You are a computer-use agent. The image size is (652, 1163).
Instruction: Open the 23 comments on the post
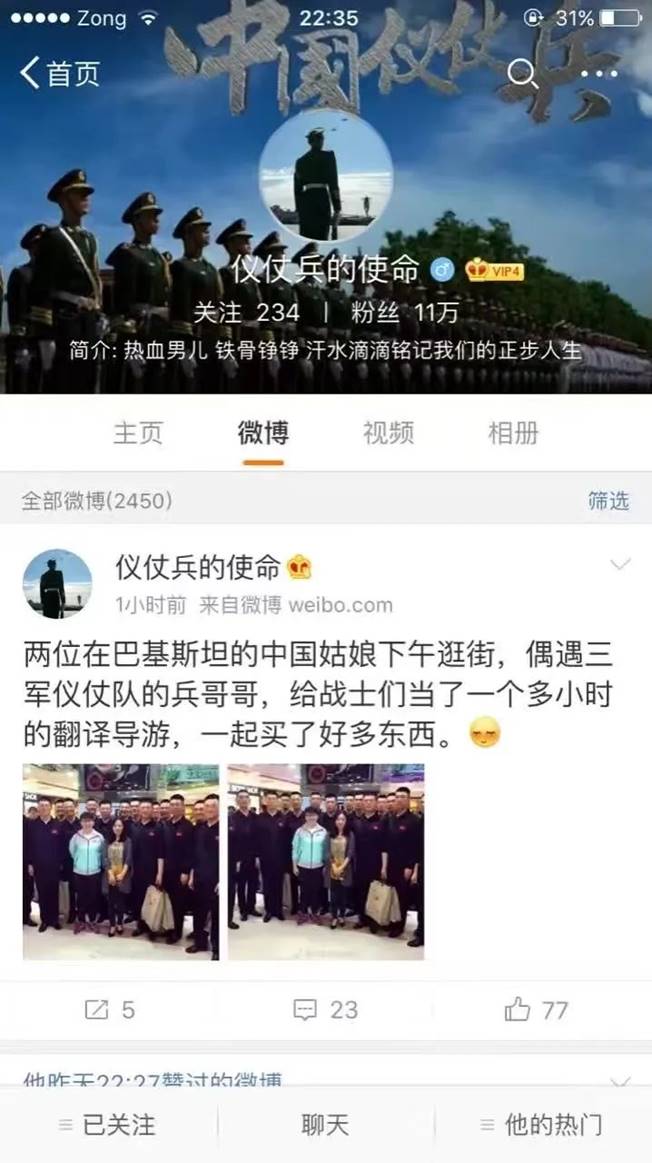click(326, 1010)
